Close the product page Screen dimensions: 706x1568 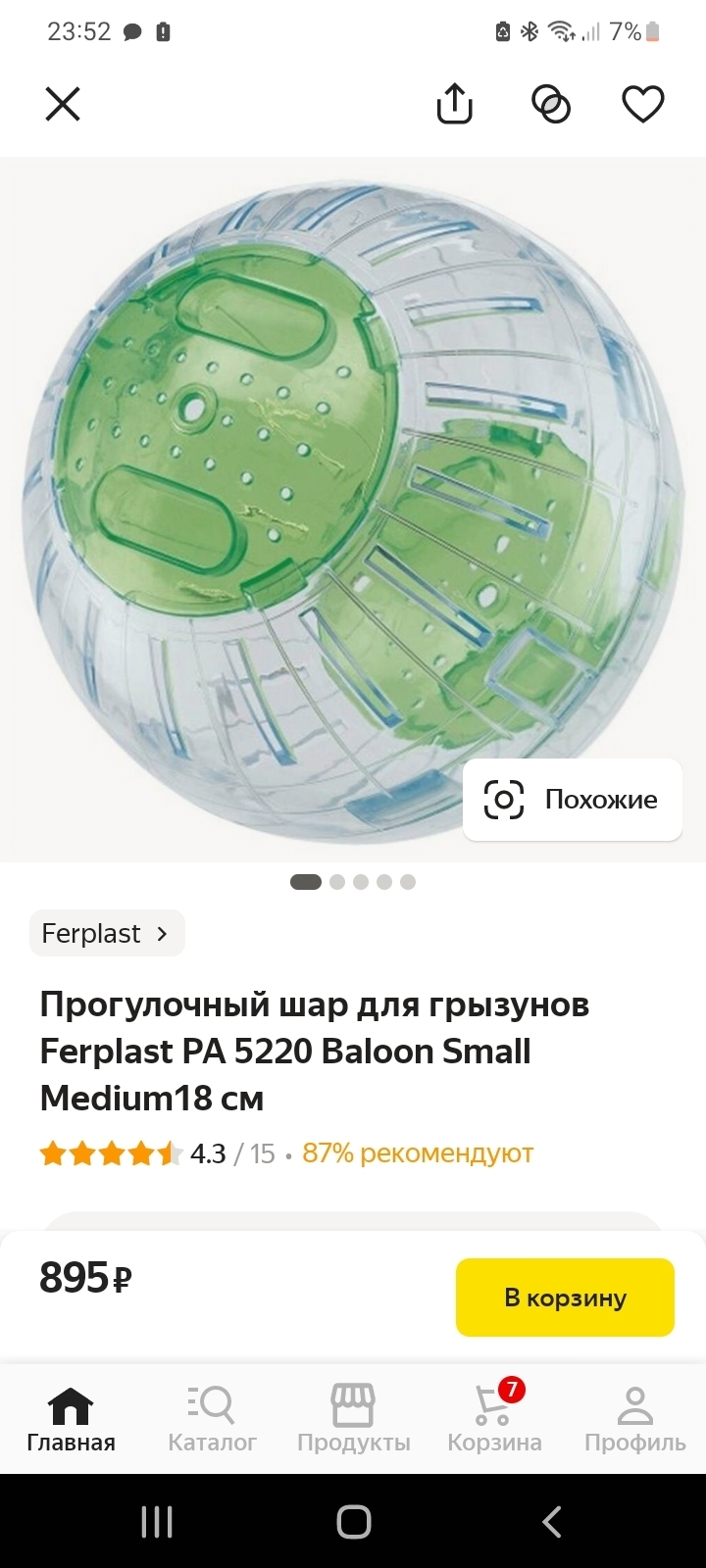pyautogui.click(x=63, y=104)
